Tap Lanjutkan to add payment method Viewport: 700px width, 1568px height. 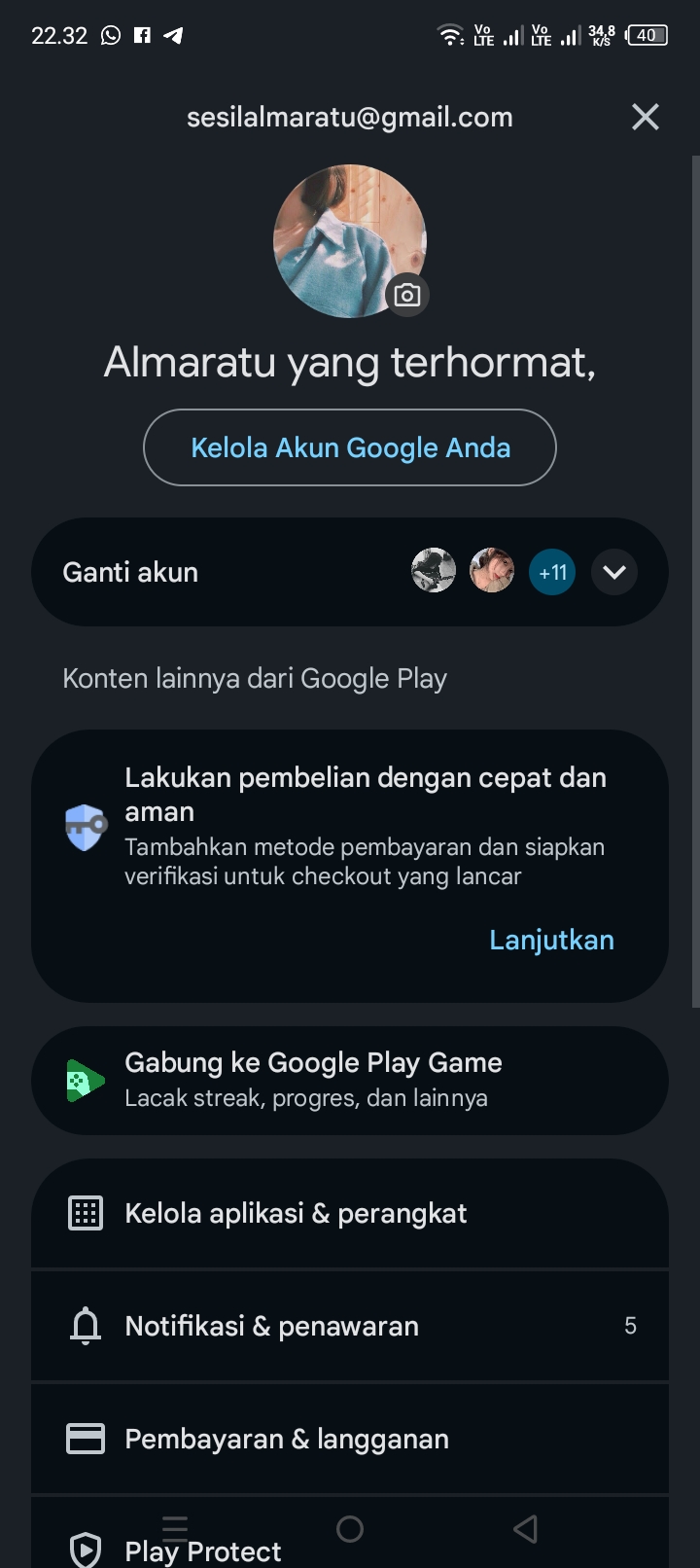pos(551,940)
